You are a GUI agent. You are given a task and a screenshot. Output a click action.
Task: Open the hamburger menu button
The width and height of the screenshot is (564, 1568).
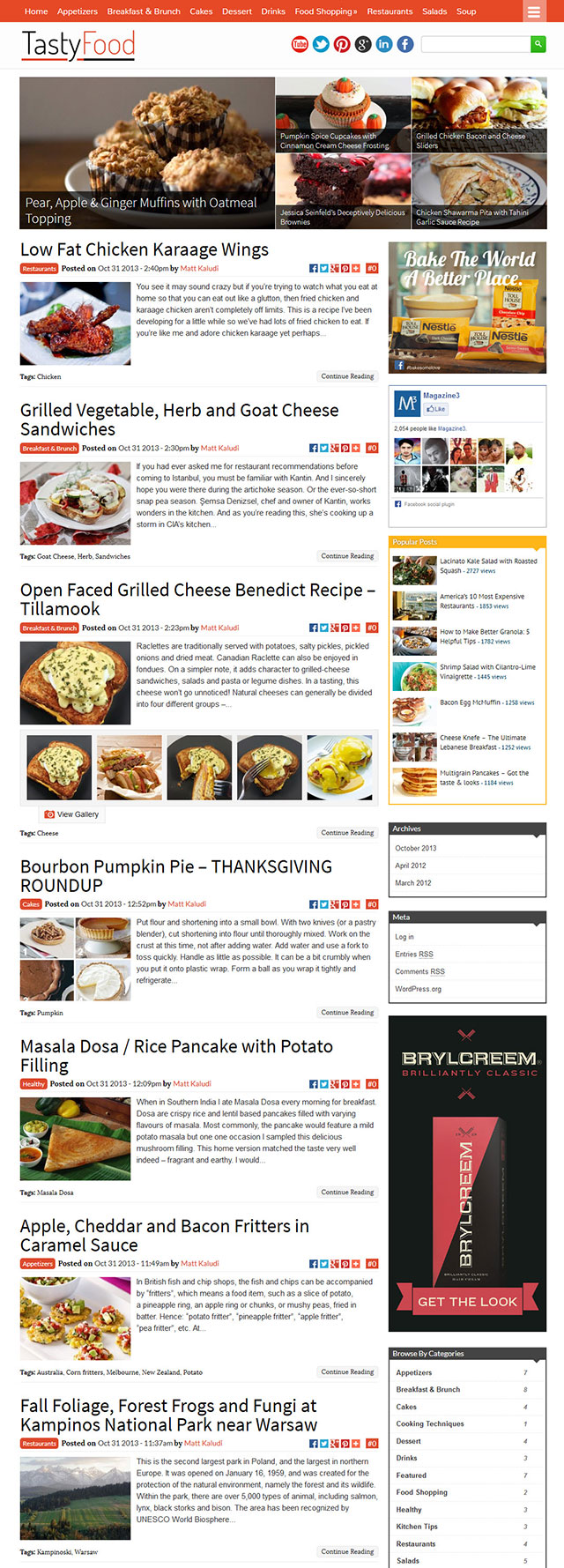click(534, 11)
